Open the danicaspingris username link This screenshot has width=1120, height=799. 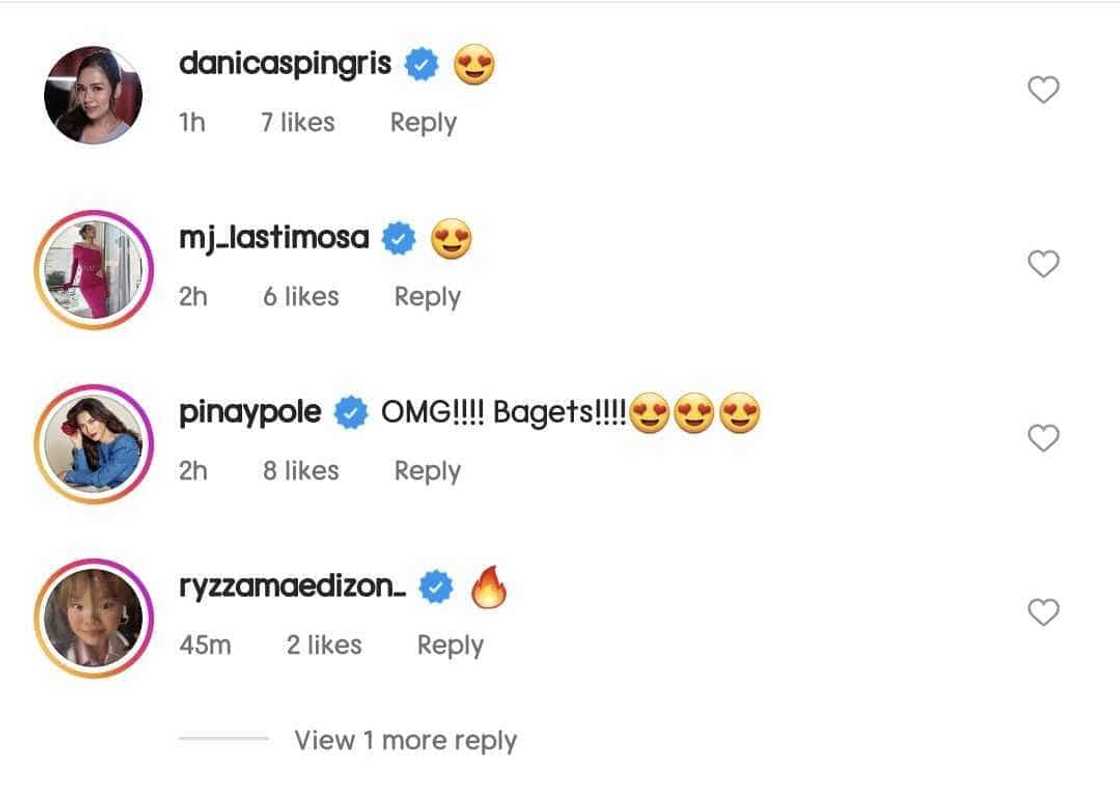click(285, 65)
